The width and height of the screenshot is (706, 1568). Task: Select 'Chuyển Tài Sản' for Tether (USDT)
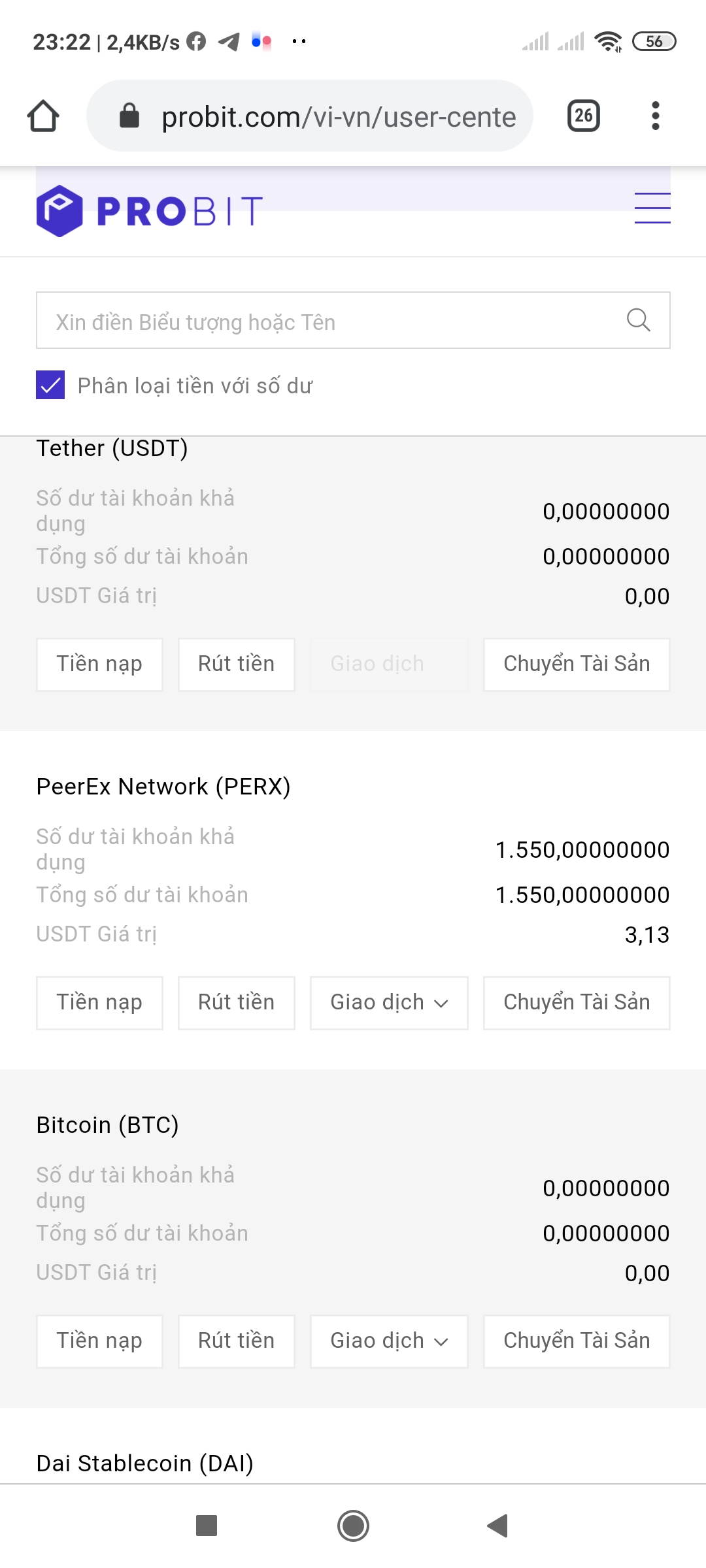coord(576,664)
